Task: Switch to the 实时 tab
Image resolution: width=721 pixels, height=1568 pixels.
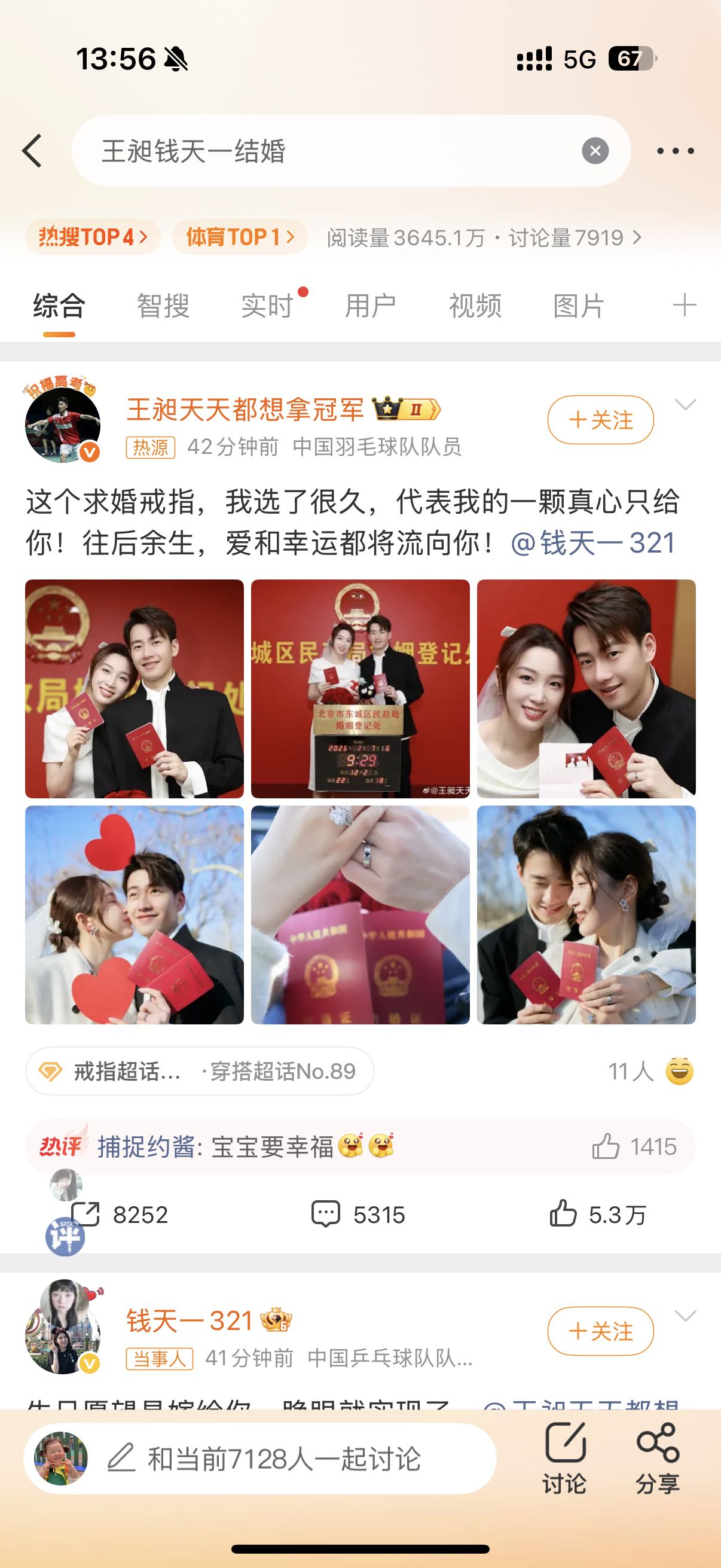Action: tap(267, 306)
